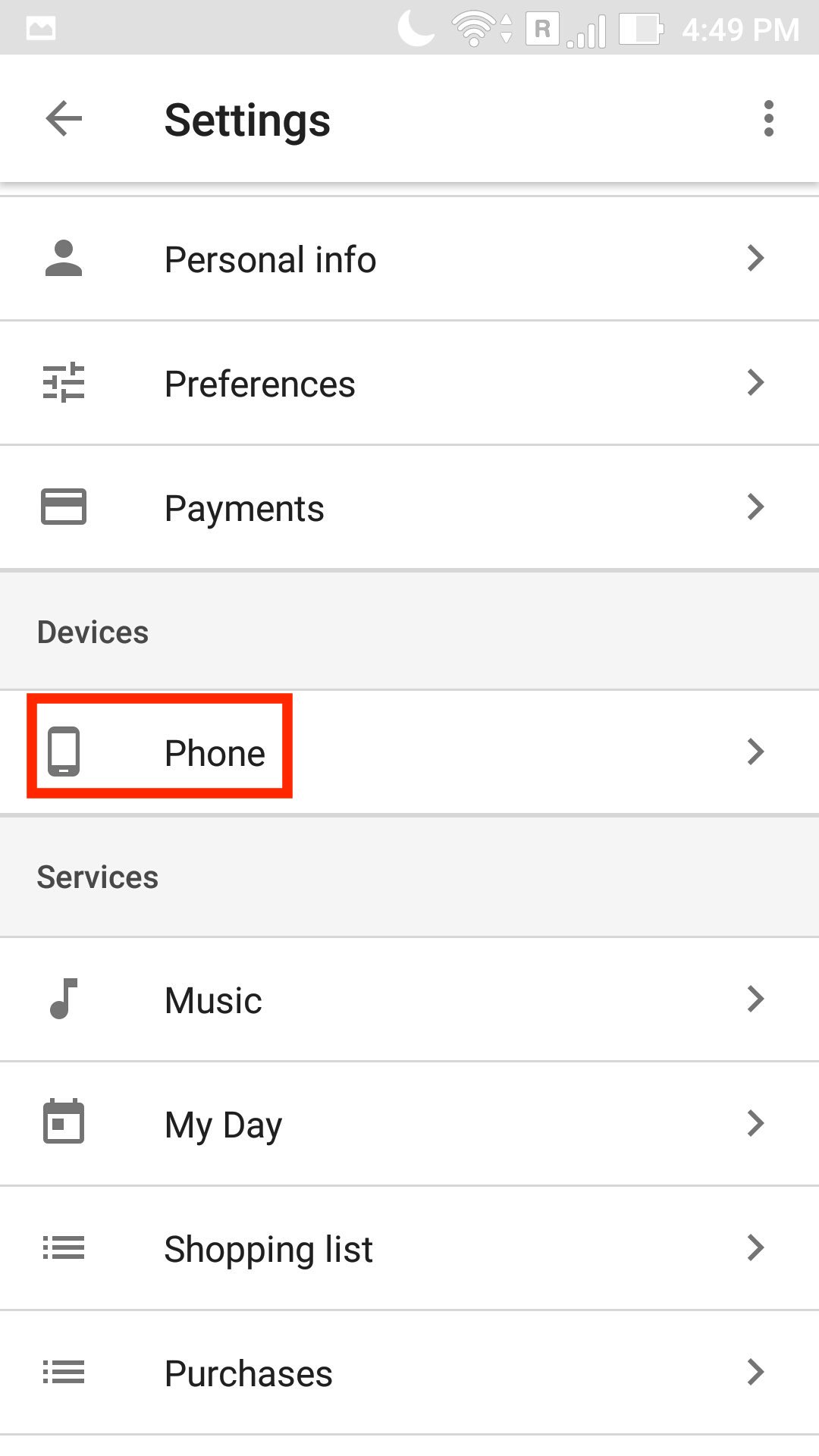This screenshot has height=1456, width=819.
Task: Open the three-dot overflow menu
Action: coord(769,119)
